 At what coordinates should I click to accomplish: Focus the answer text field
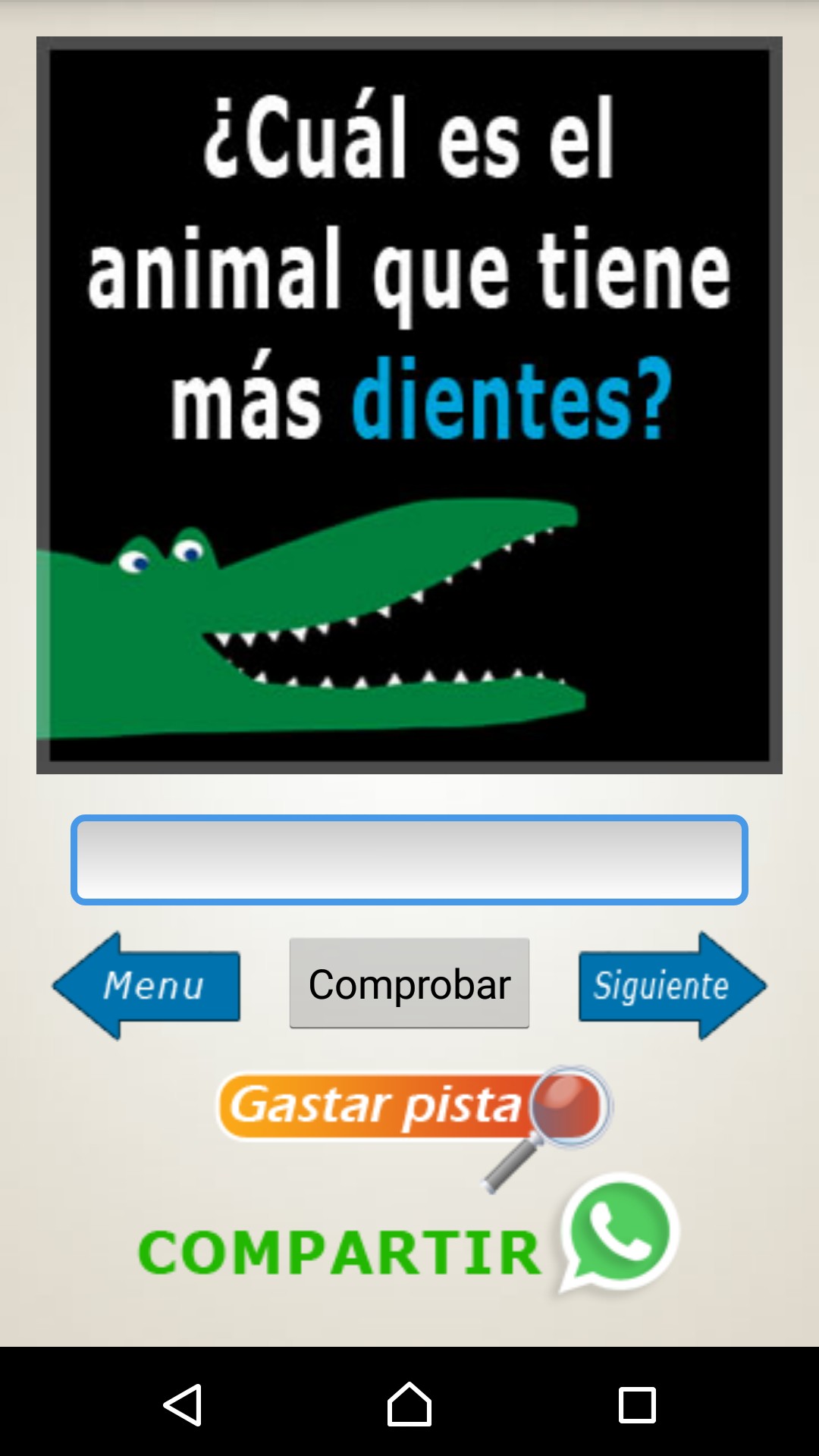tap(409, 860)
